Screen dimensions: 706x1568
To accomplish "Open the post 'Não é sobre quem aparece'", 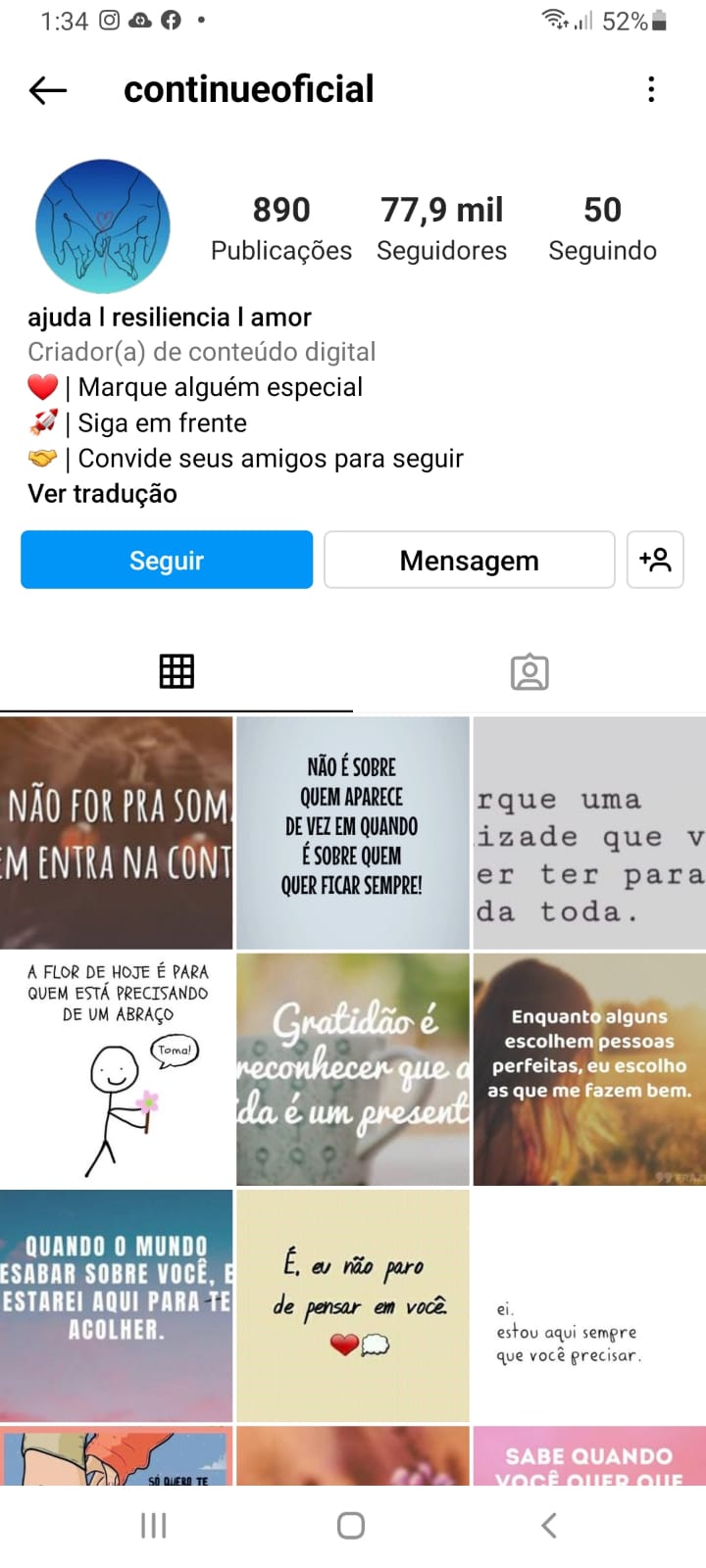I will pyautogui.click(x=353, y=832).
